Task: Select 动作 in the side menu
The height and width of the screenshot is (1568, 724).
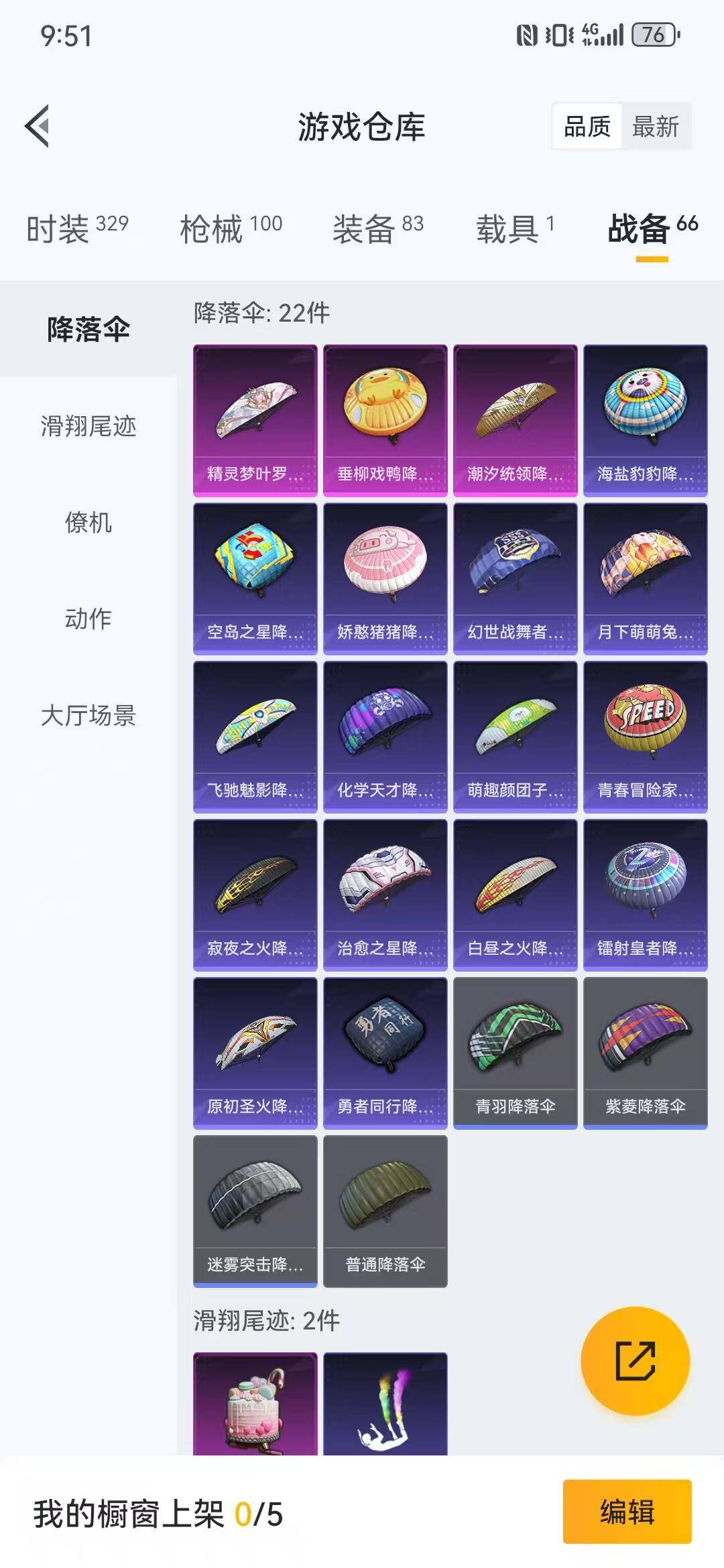Action: click(x=88, y=618)
